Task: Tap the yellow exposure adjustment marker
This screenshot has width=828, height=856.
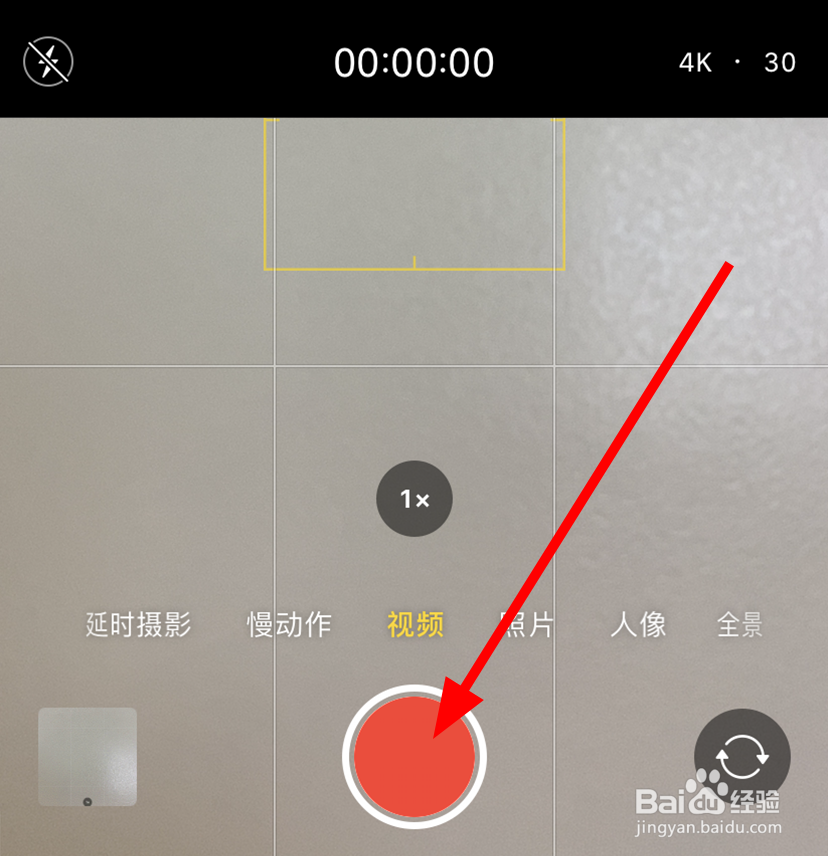Action: [413, 263]
